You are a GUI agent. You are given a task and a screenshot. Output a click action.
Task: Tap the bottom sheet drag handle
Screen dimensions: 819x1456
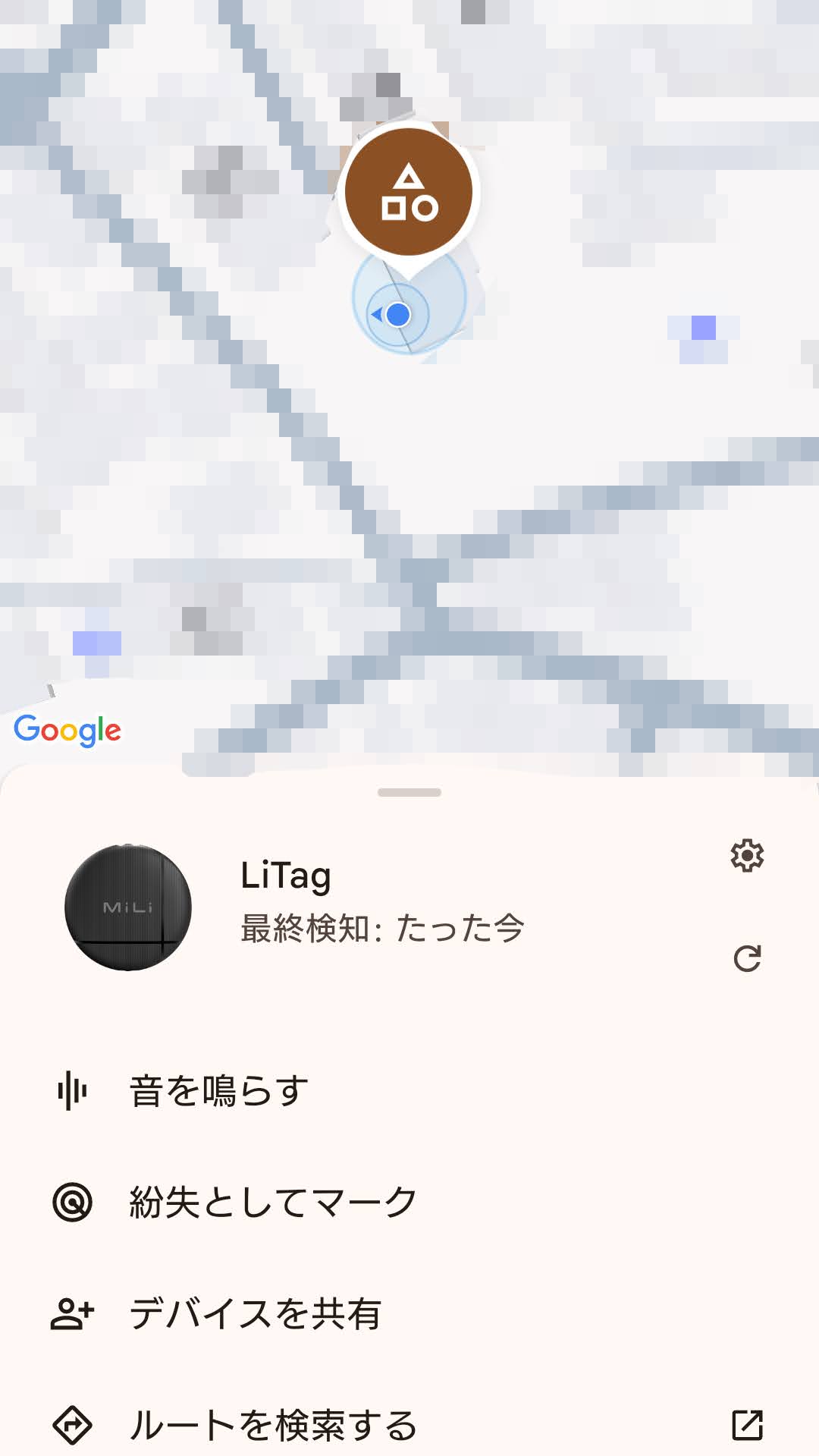[x=409, y=792]
